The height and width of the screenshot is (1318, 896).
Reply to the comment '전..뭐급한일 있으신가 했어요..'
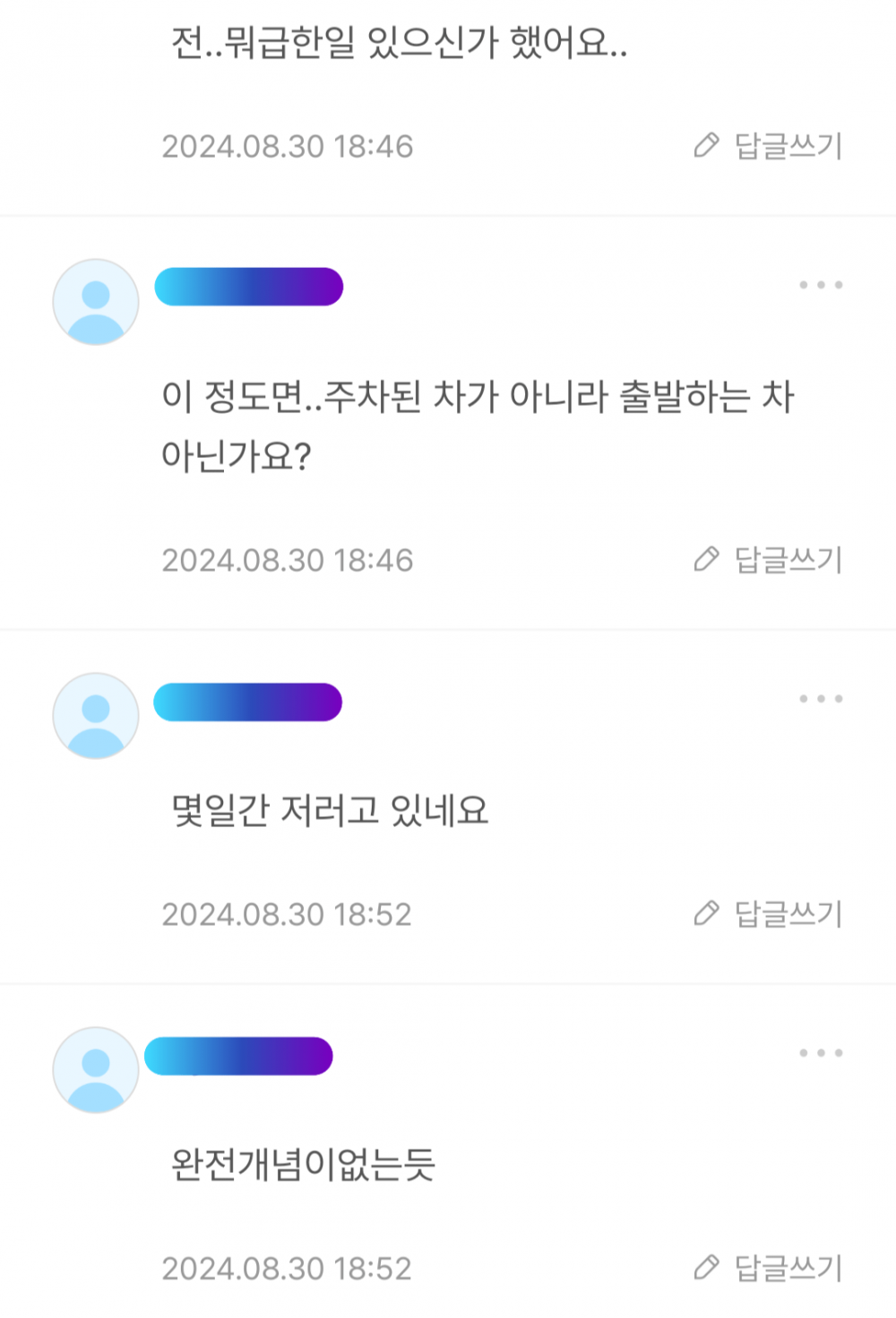click(769, 145)
